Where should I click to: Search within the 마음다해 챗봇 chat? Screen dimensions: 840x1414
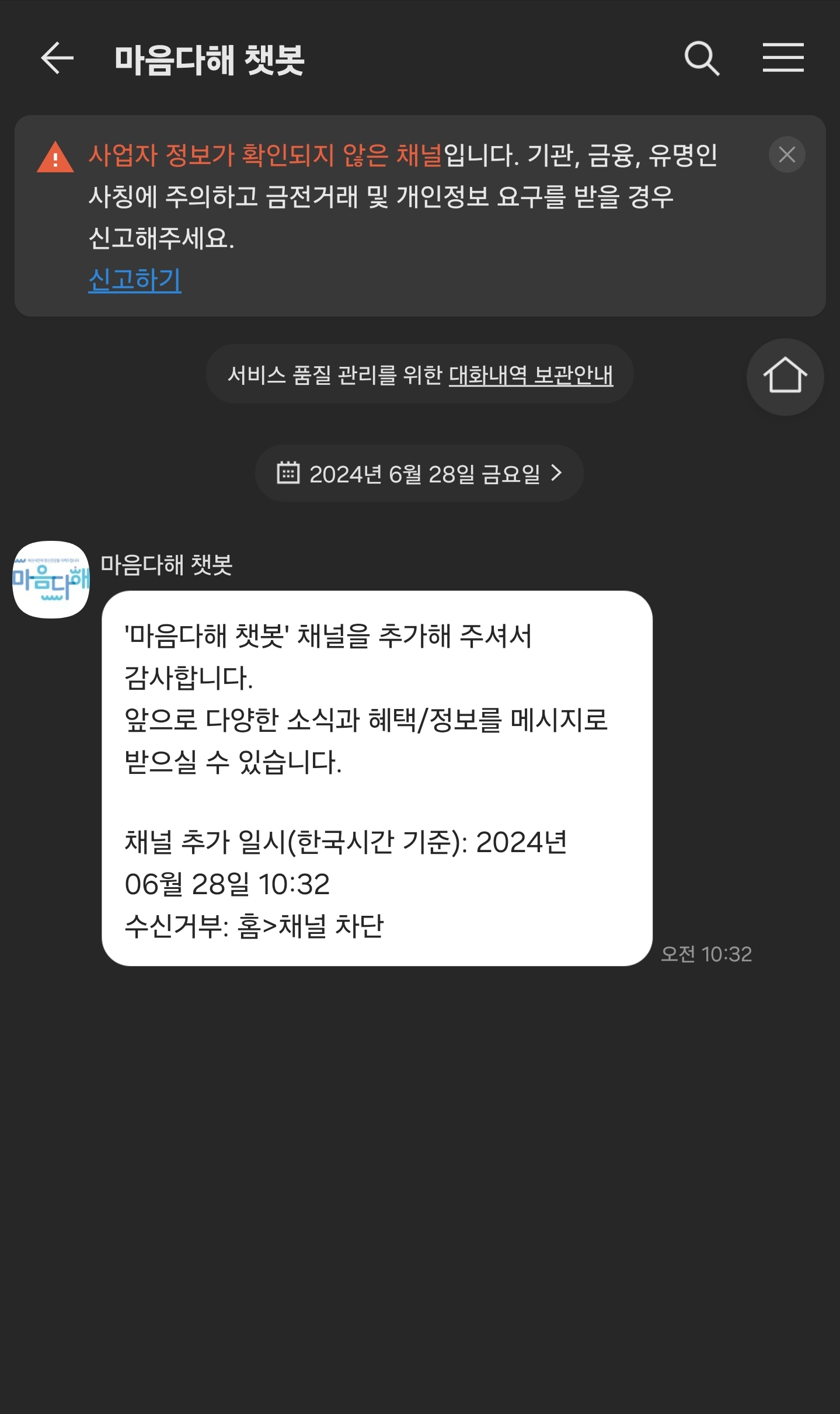pos(701,58)
